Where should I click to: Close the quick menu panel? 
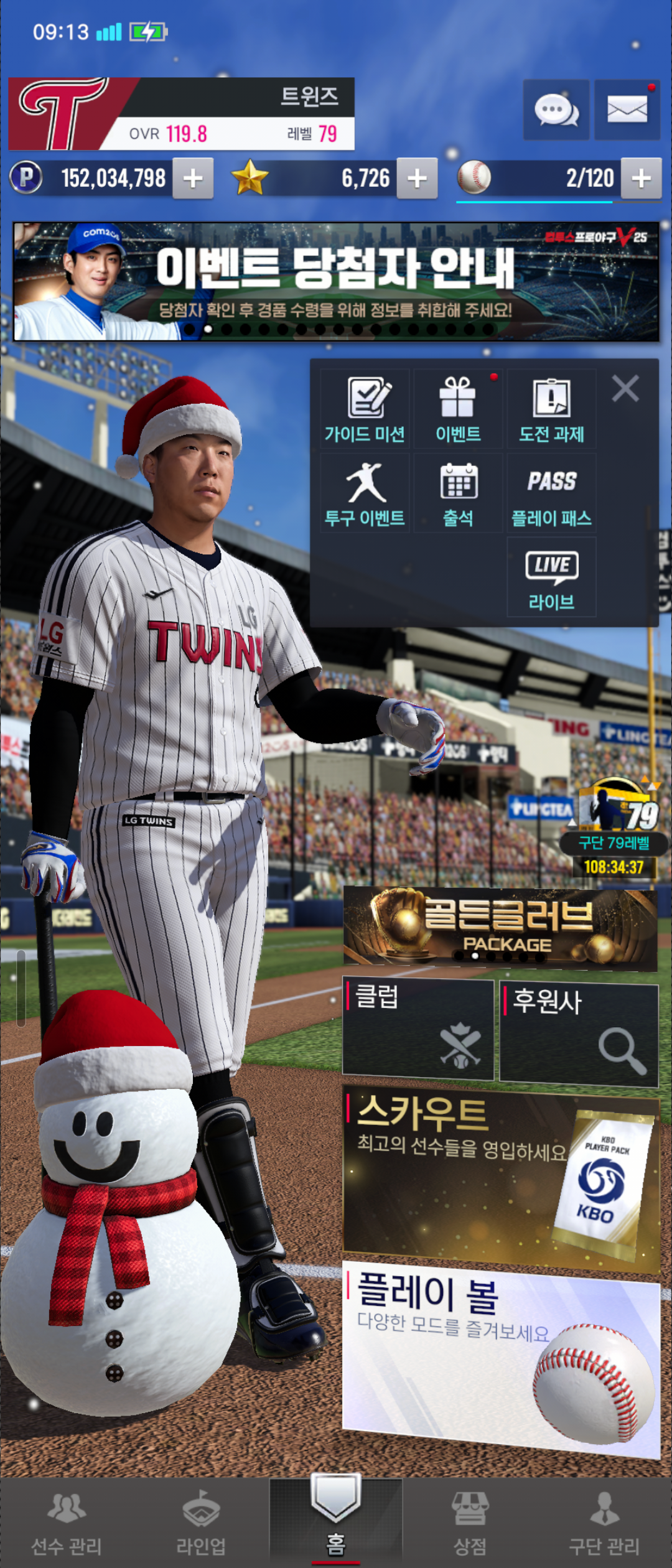click(x=625, y=389)
